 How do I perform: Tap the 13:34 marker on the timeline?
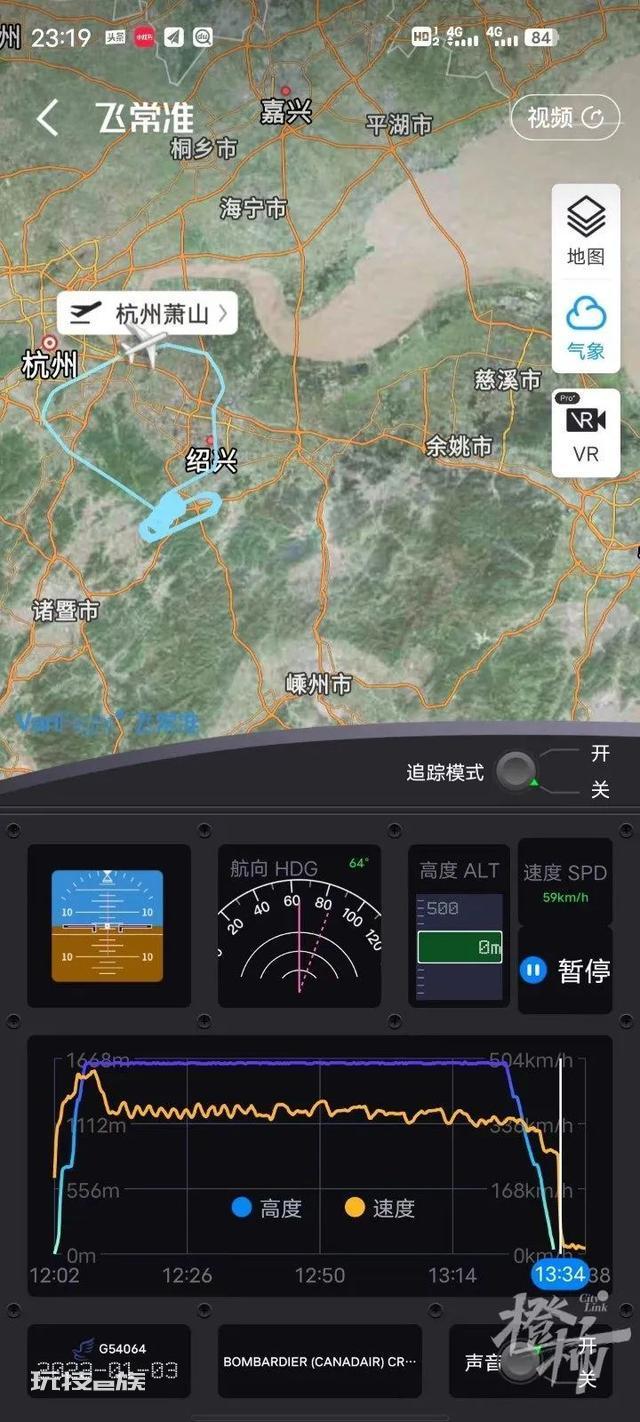tap(559, 1274)
